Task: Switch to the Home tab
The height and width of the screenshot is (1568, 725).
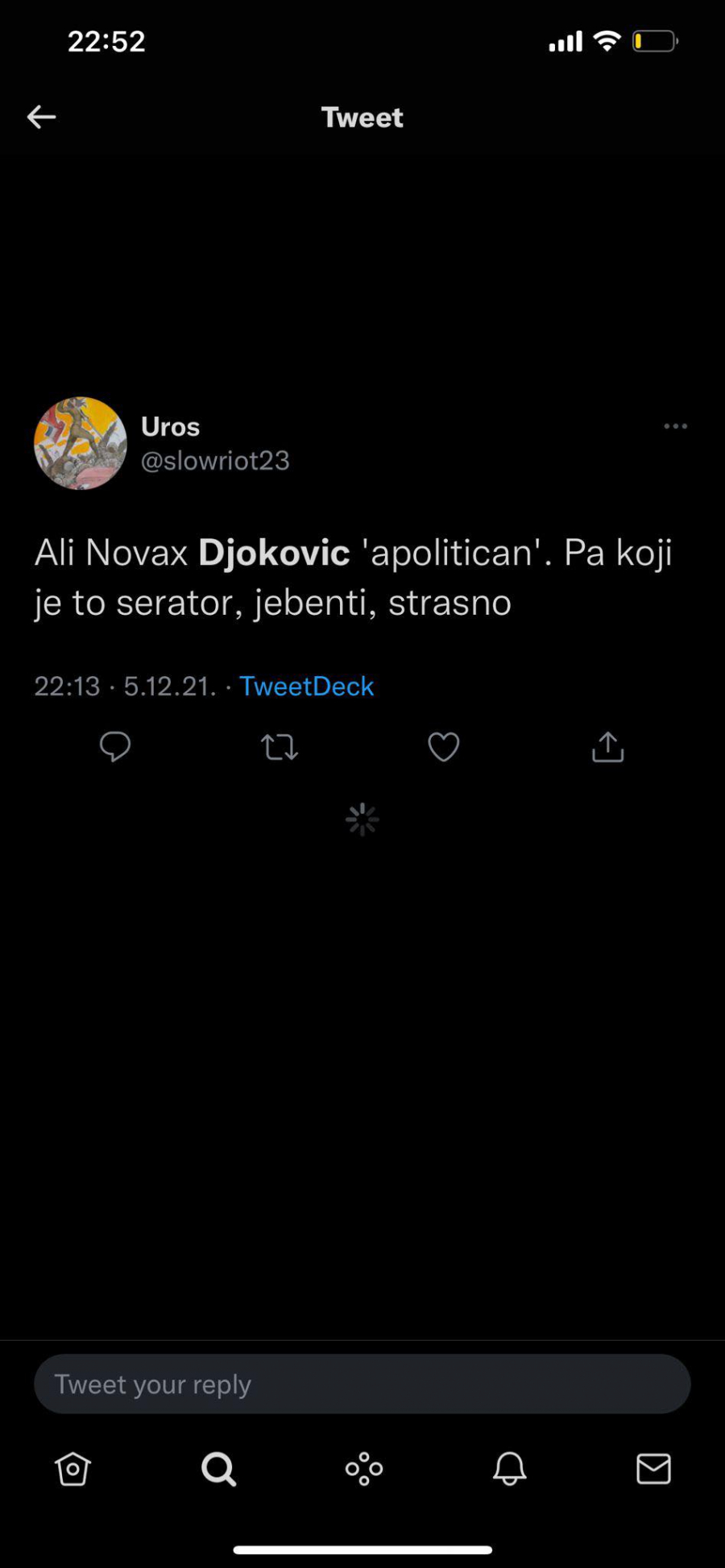Action: [x=72, y=1469]
